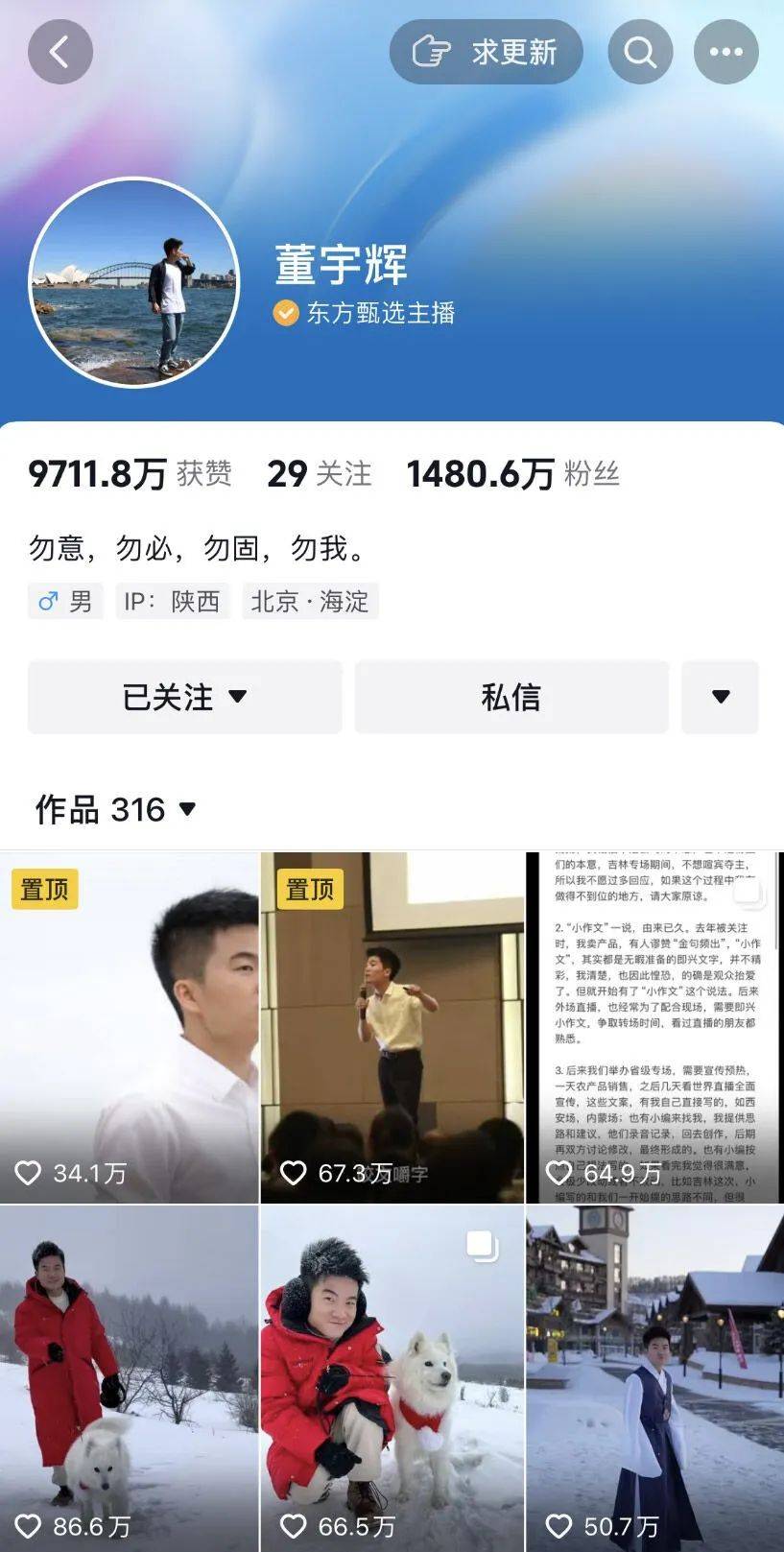Viewport: 784px width, 1552px height.
Task: Tap the 求更新 request-update button
Action: coord(486,52)
